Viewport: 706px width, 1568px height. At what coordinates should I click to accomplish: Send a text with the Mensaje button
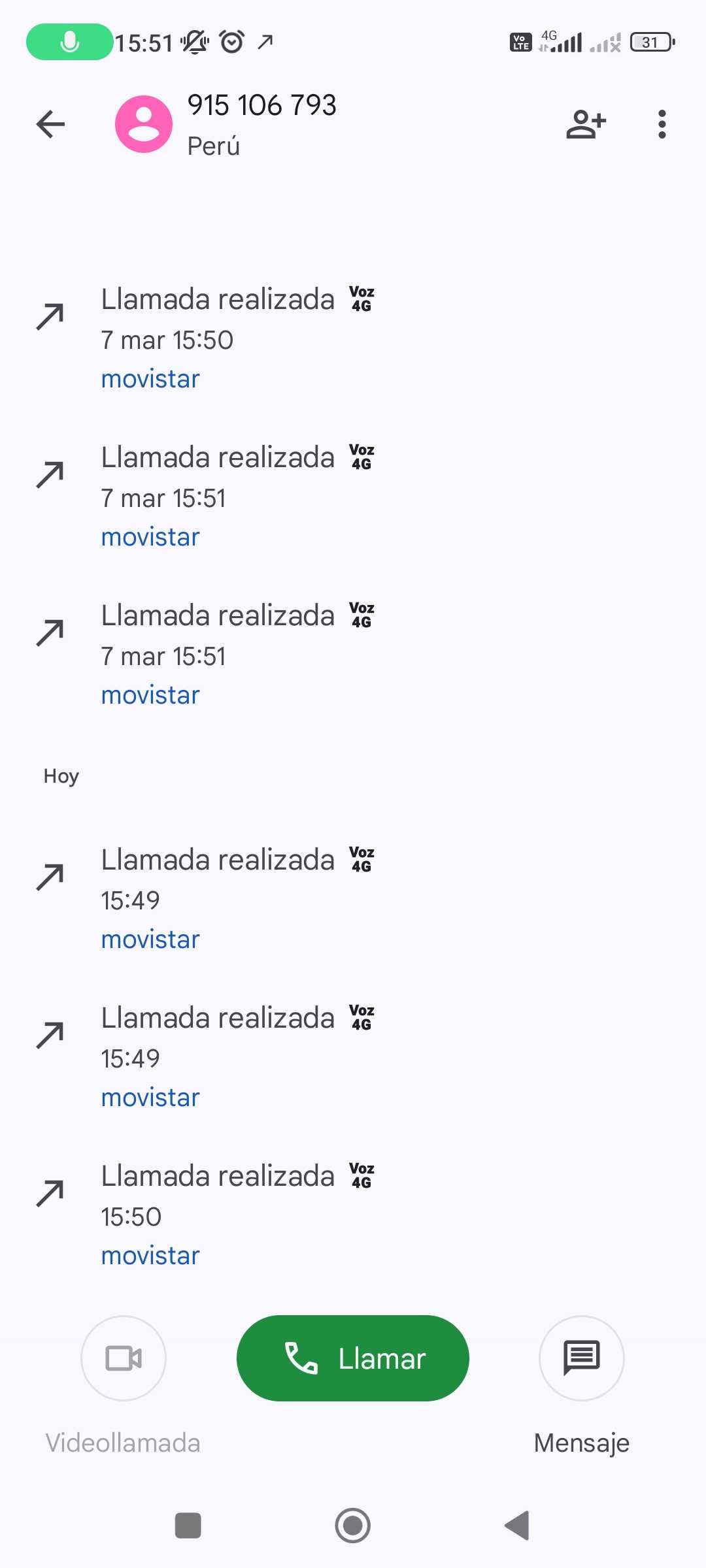[581, 1358]
